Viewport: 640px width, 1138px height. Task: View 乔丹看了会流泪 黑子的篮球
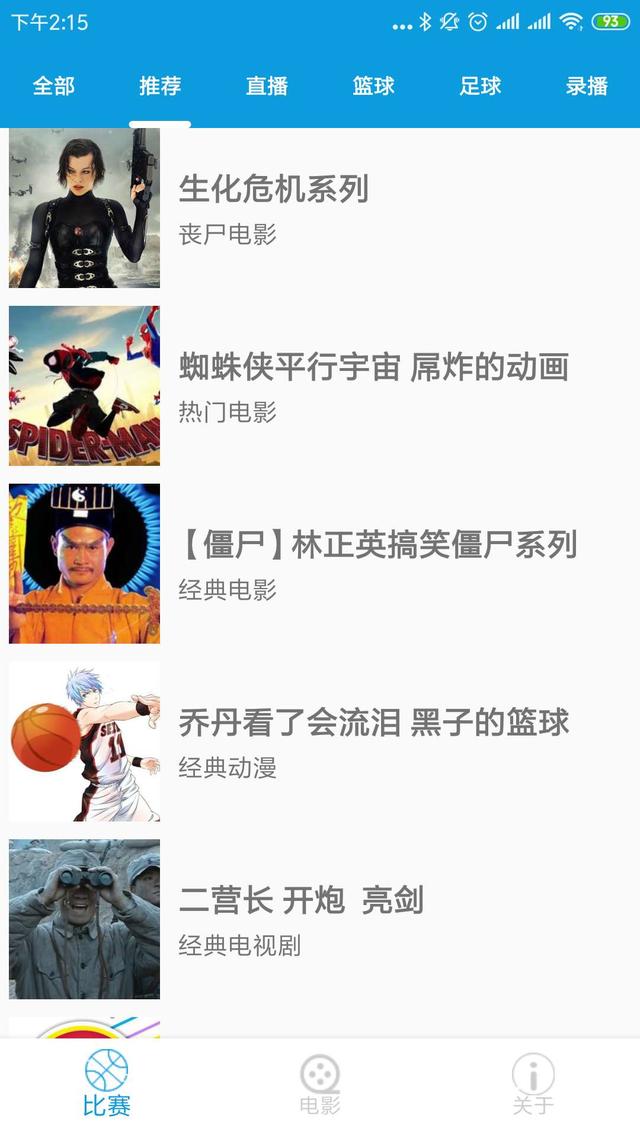320,741
